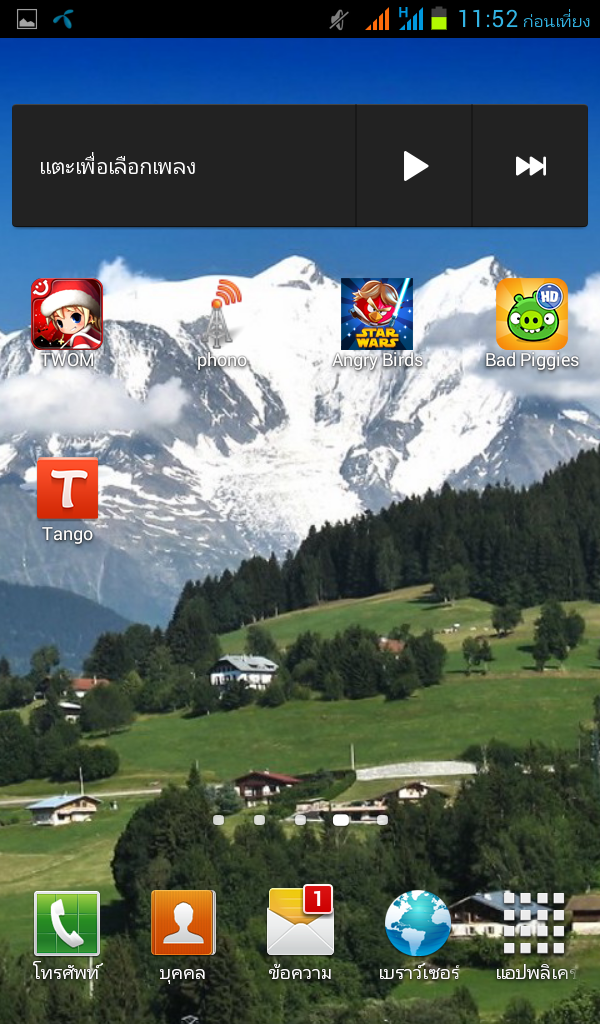Image resolution: width=600 pixels, height=1024 pixels.
Task: Tap the music widget to choose a song
Action: 184,166
